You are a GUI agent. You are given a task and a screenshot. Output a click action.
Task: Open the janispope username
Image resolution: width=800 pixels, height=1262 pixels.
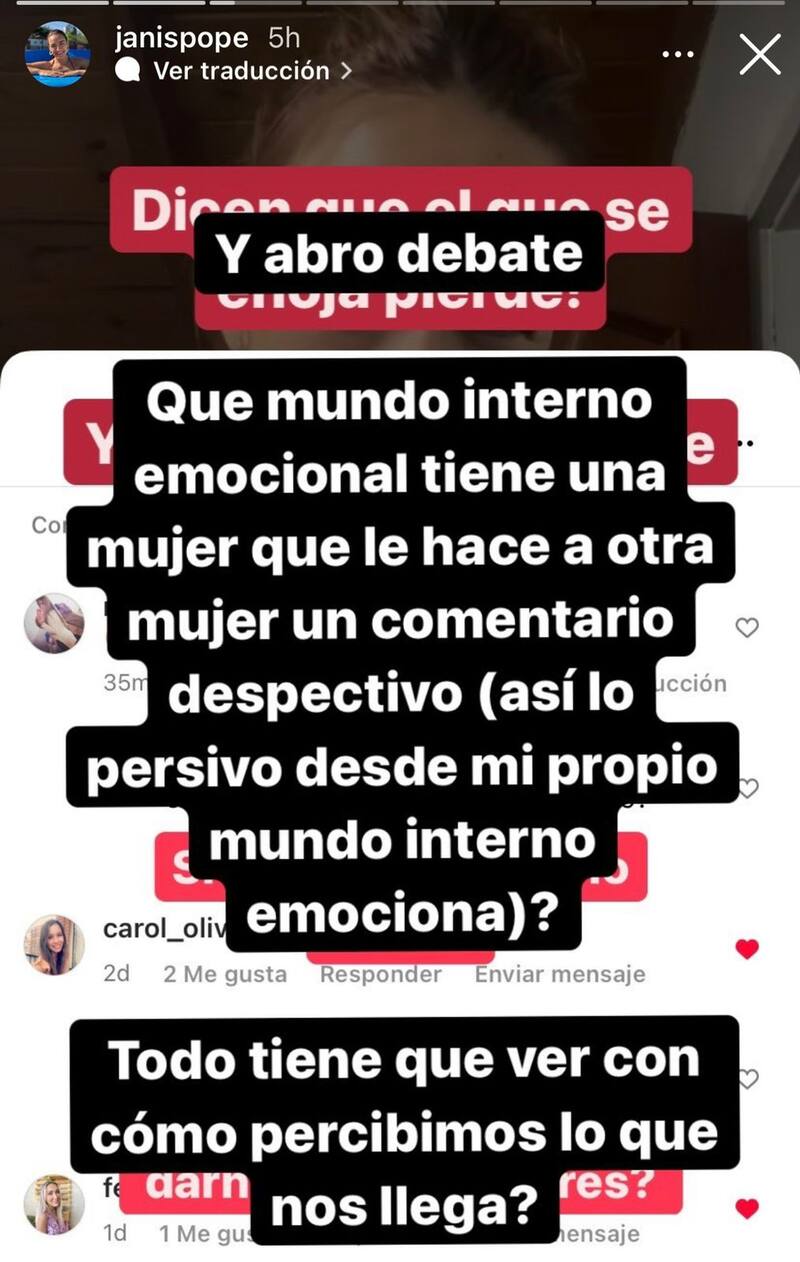tap(180, 38)
